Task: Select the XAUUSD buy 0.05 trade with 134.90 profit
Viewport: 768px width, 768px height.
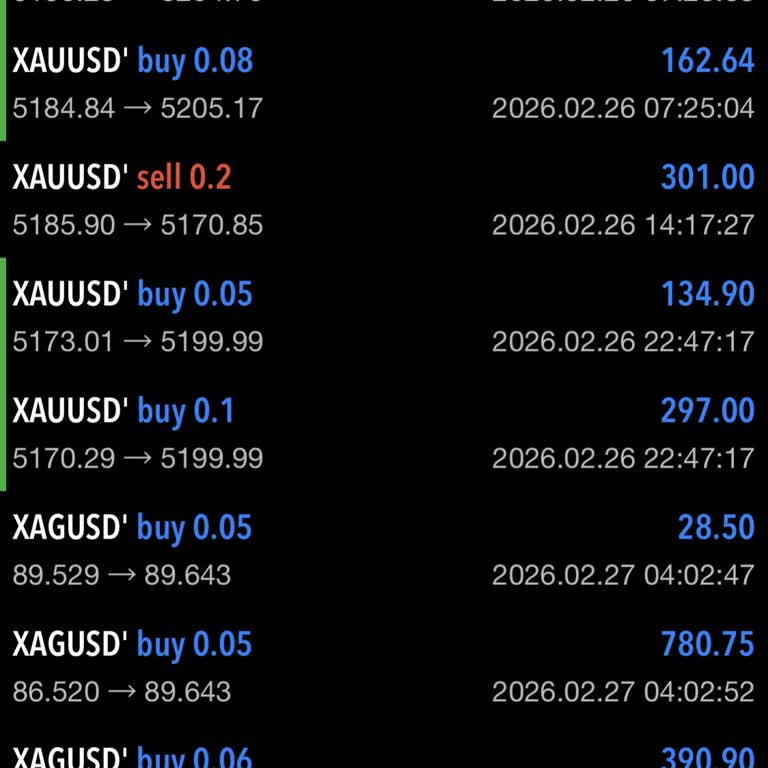Action: click(384, 317)
